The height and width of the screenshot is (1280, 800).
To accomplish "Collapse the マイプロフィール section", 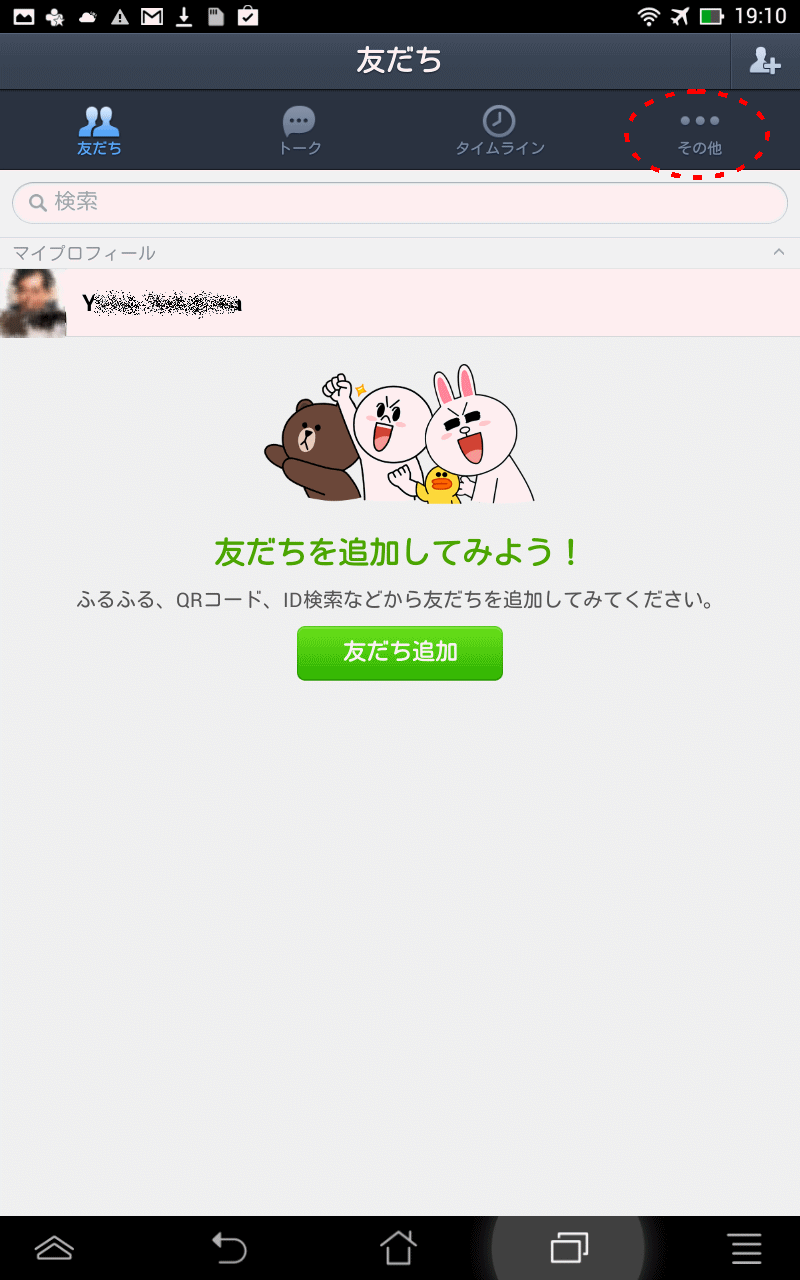I will click(779, 253).
